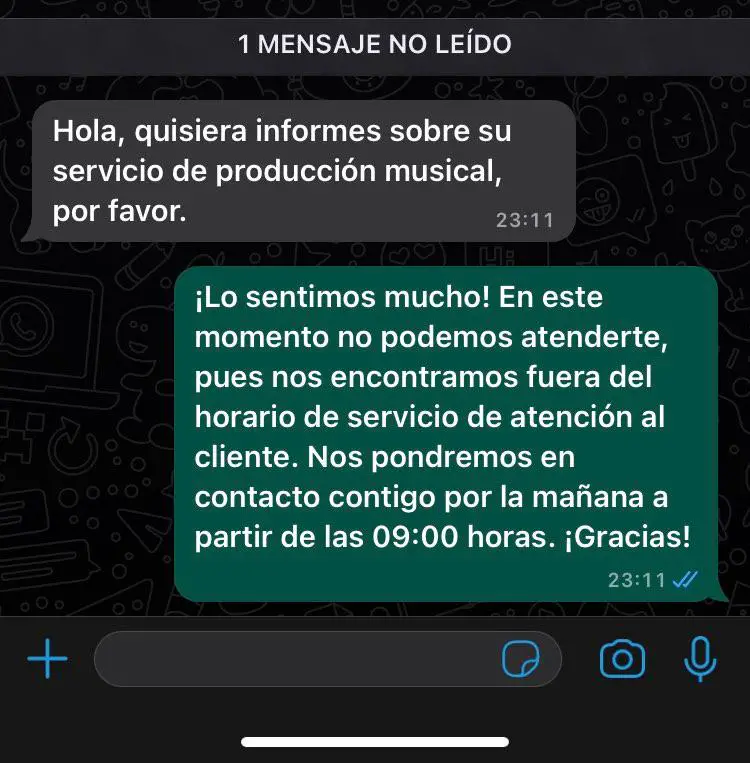Tap the message text field
Viewport: 750px width, 763px height.
[295, 659]
